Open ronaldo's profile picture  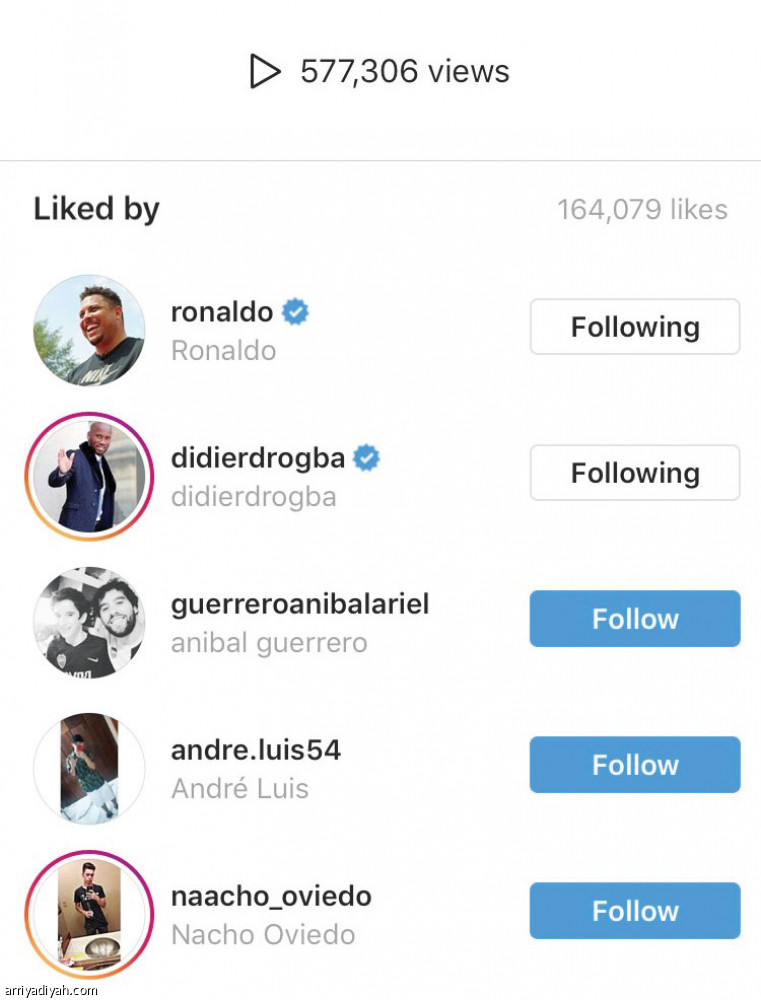(89, 331)
